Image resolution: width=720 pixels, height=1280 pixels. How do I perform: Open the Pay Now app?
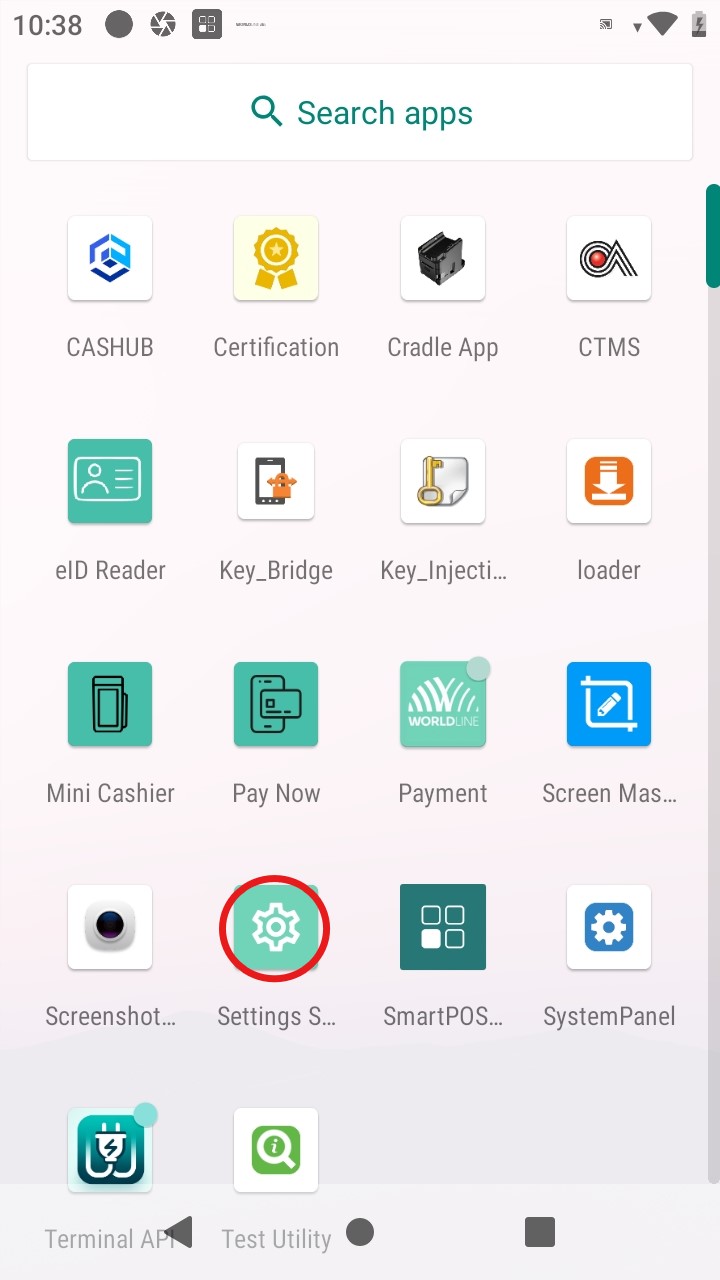click(x=276, y=704)
